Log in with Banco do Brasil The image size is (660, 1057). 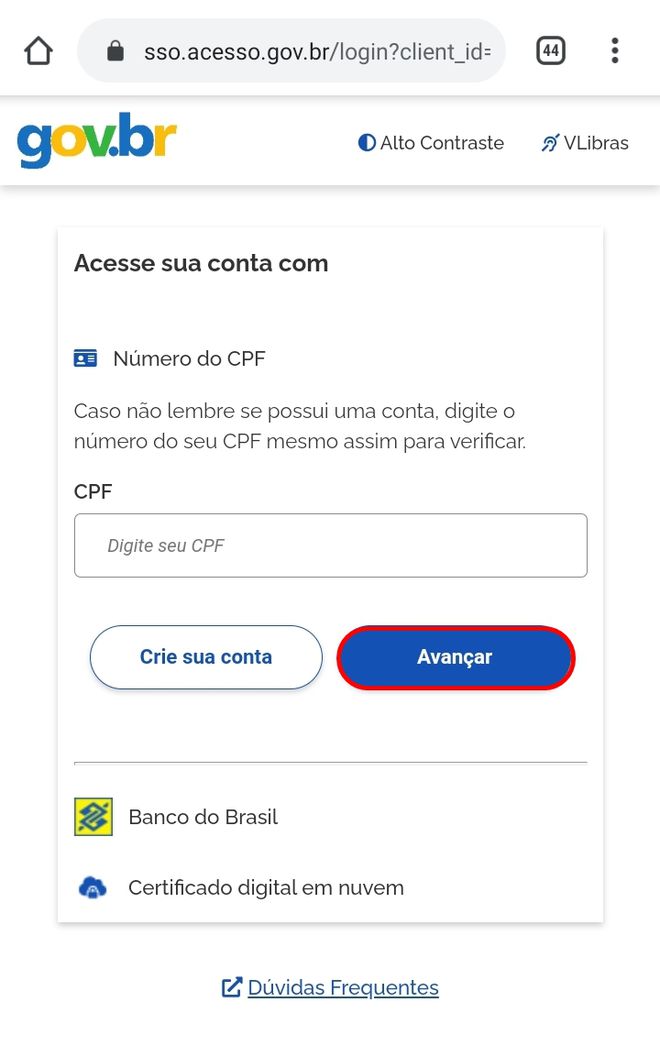pyautogui.click(x=176, y=817)
